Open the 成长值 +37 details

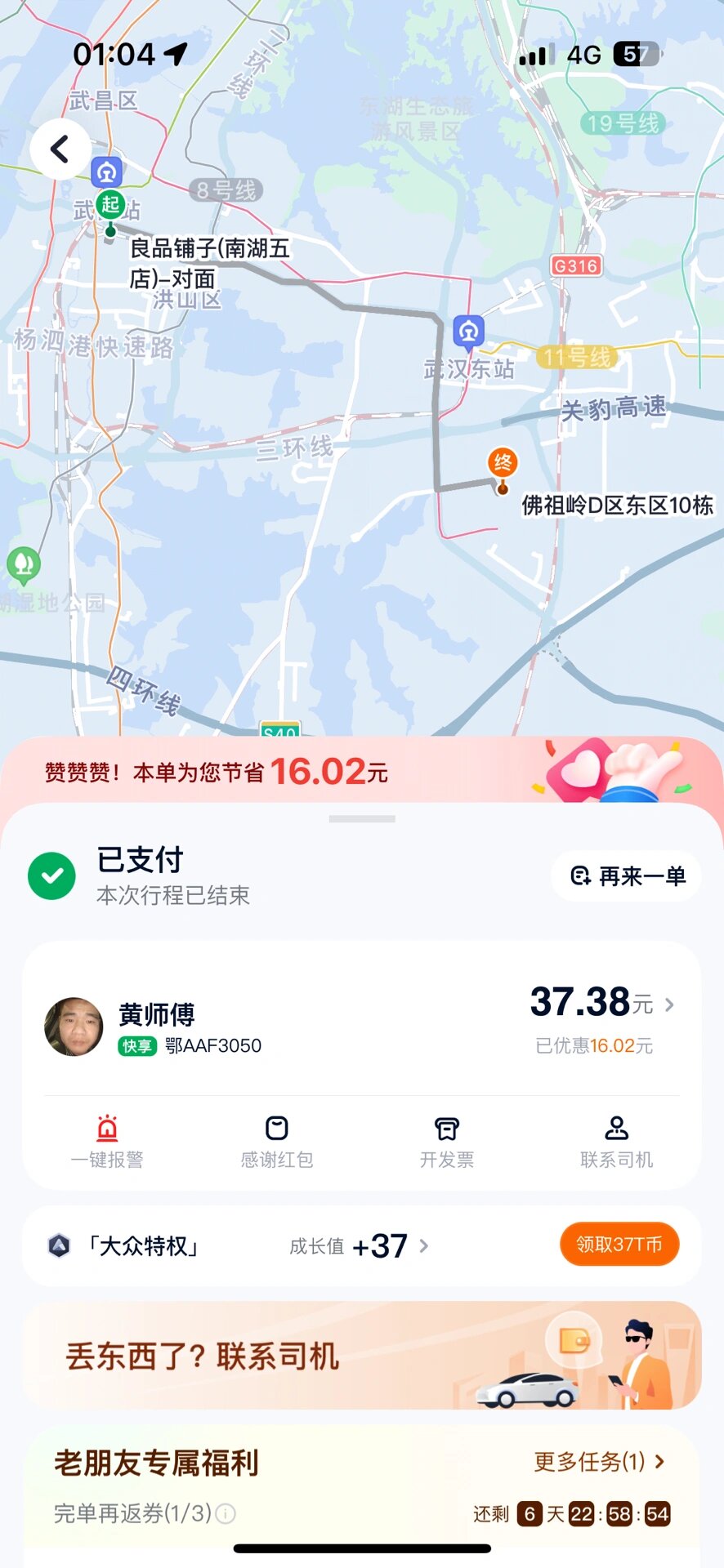(x=360, y=1246)
